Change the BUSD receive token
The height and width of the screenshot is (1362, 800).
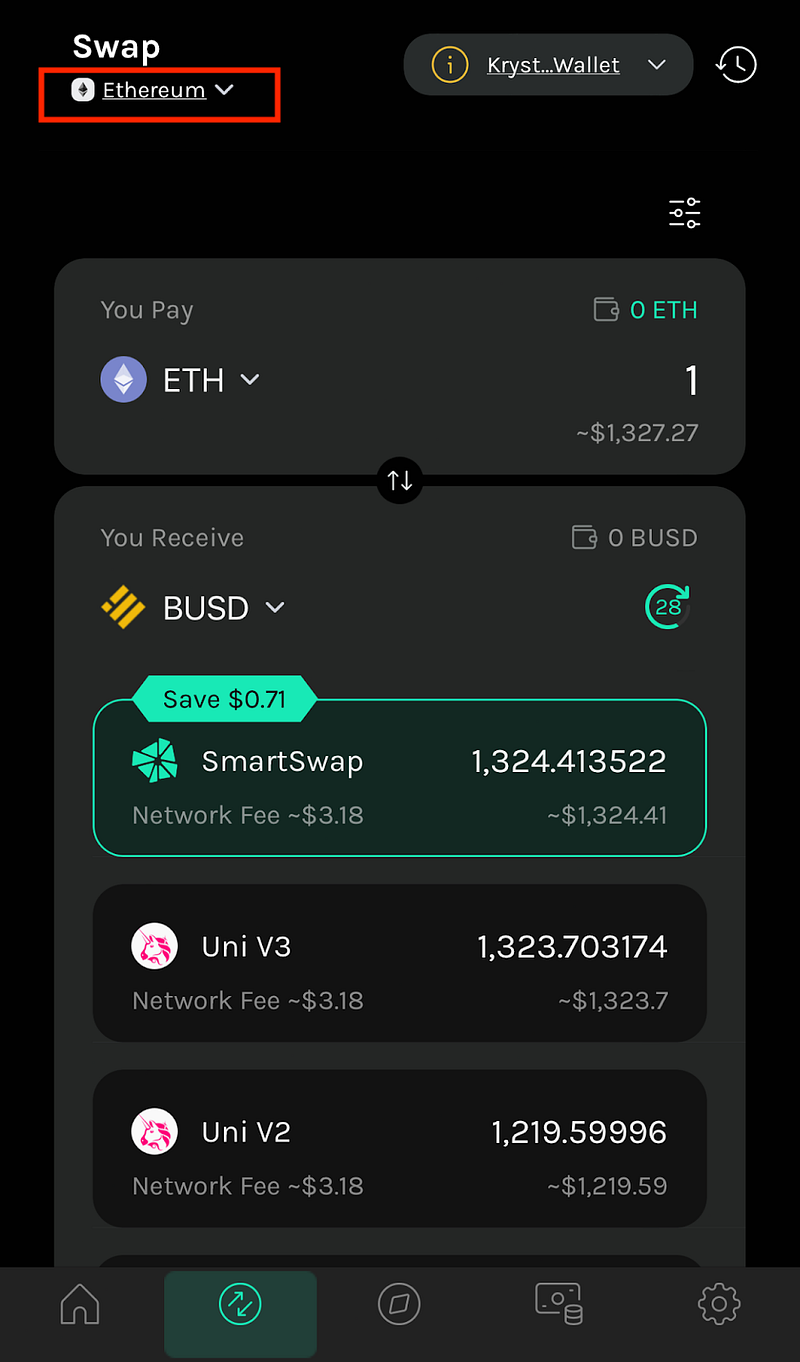[194, 608]
